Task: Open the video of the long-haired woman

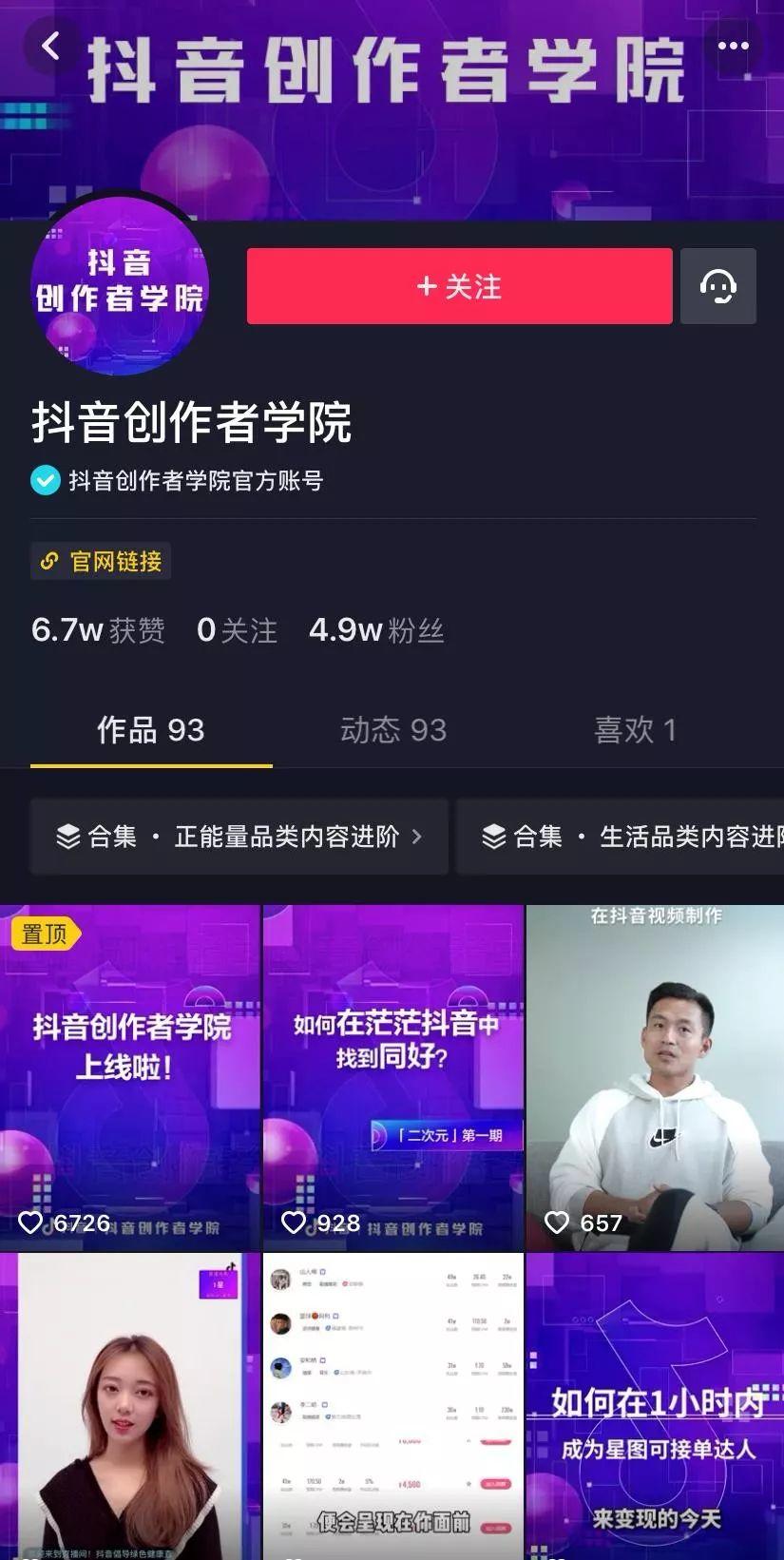Action: pos(130,1407)
